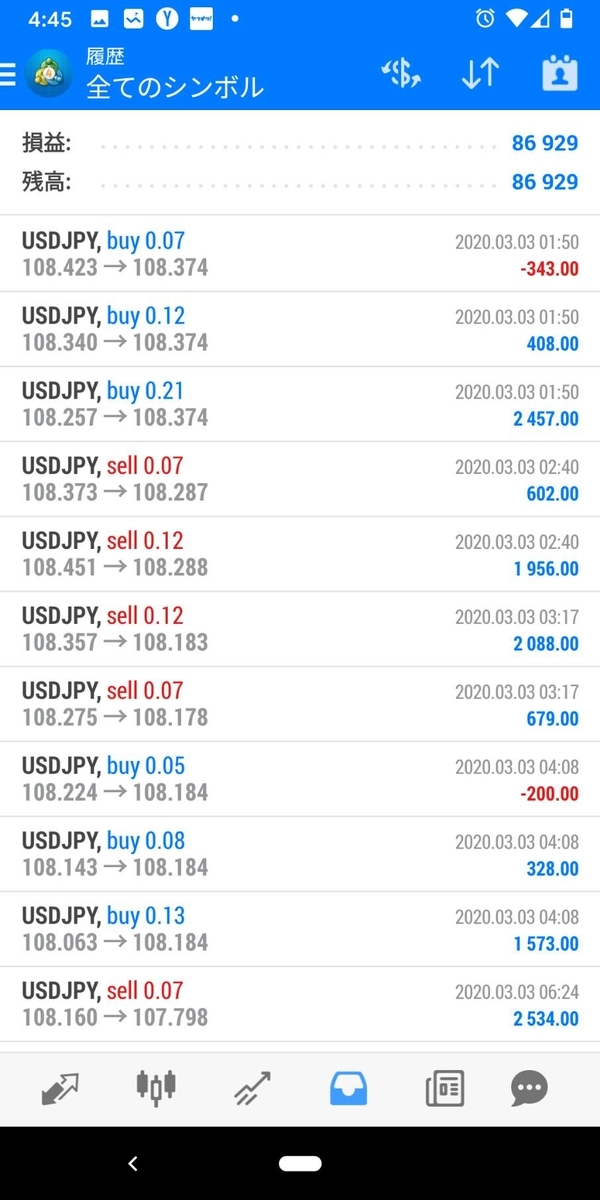Switch to the chart tab
This screenshot has height=1200, width=600.
point(157,1088)
